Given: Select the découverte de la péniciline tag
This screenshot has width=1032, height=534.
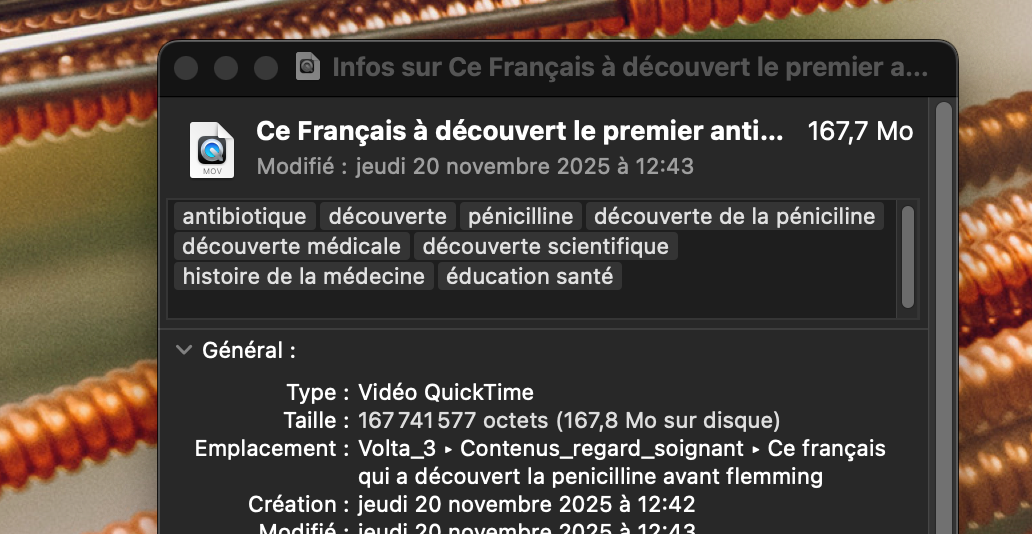Looking at the screenshot, I should (734, 216).
